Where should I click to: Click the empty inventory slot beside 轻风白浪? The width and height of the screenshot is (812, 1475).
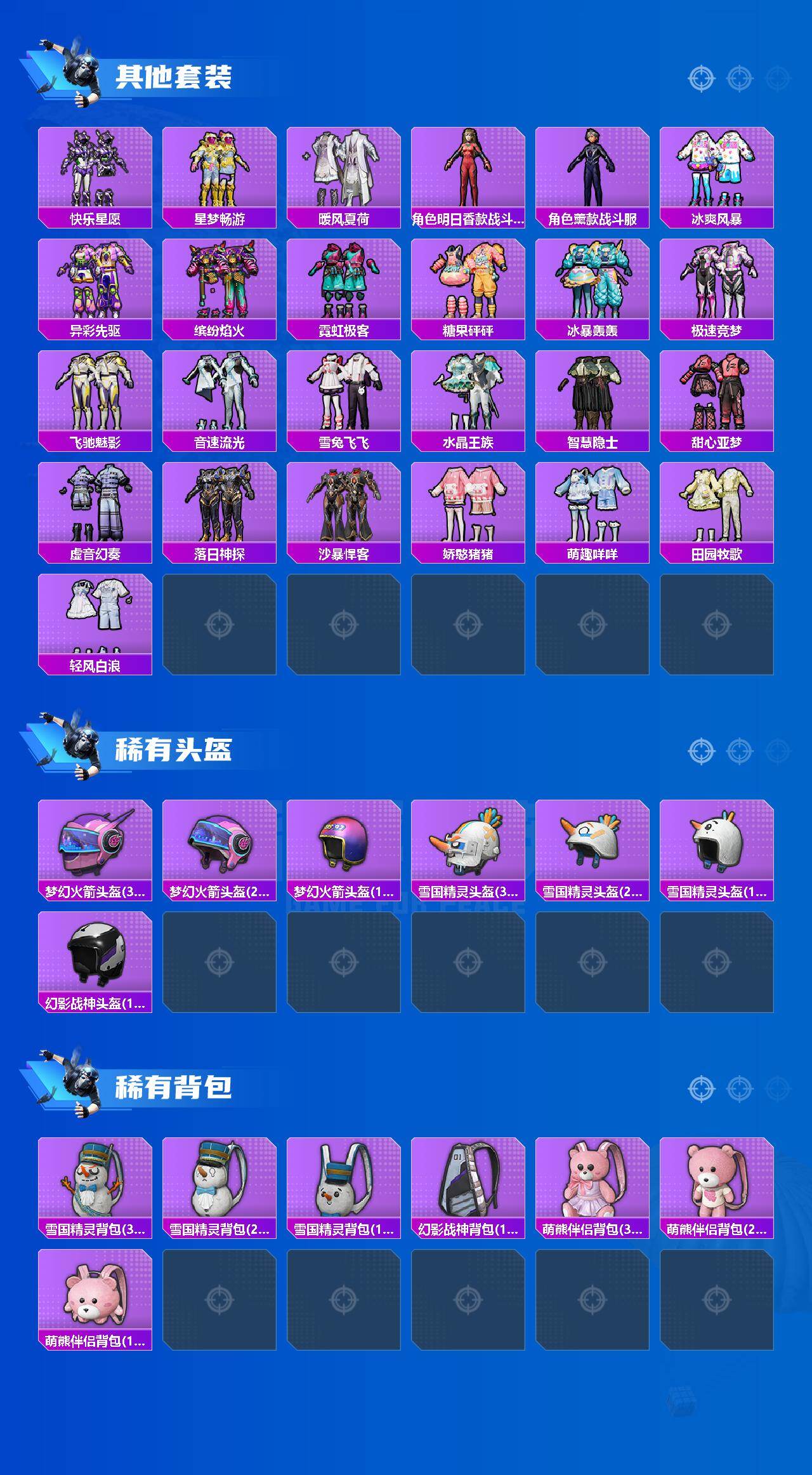220,625
